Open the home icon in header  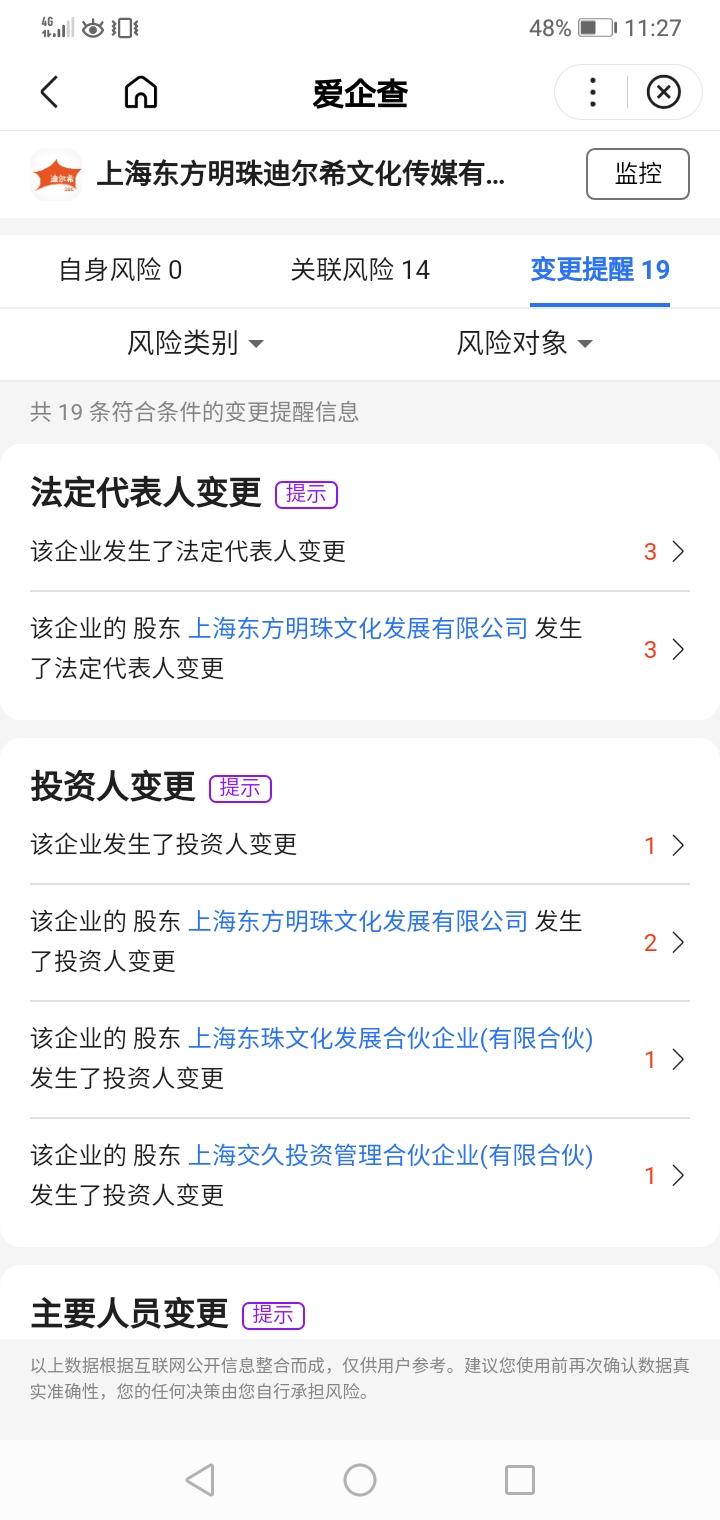(x=141, y=93)
